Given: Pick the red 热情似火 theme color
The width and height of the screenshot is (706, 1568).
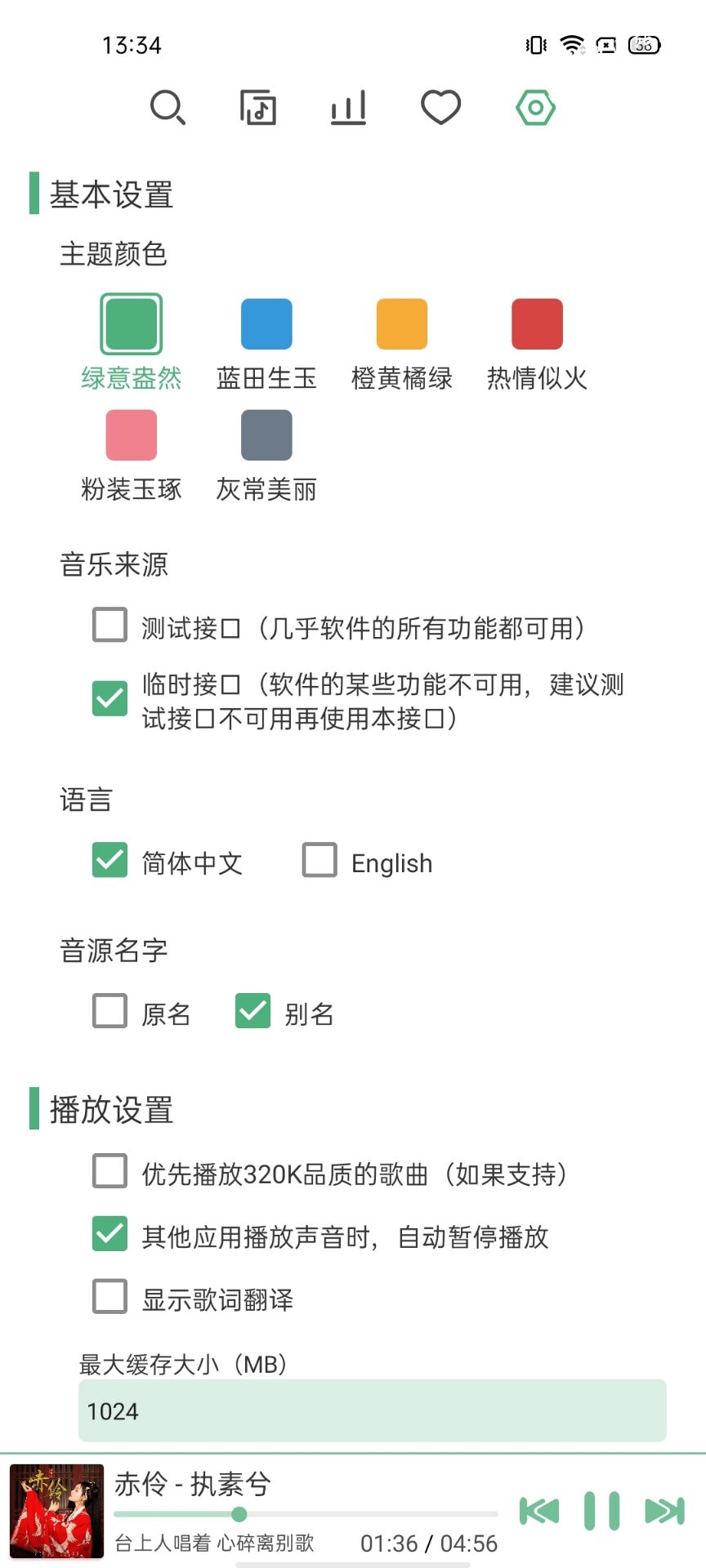Looking at the screenshot, I should (537, 324).
